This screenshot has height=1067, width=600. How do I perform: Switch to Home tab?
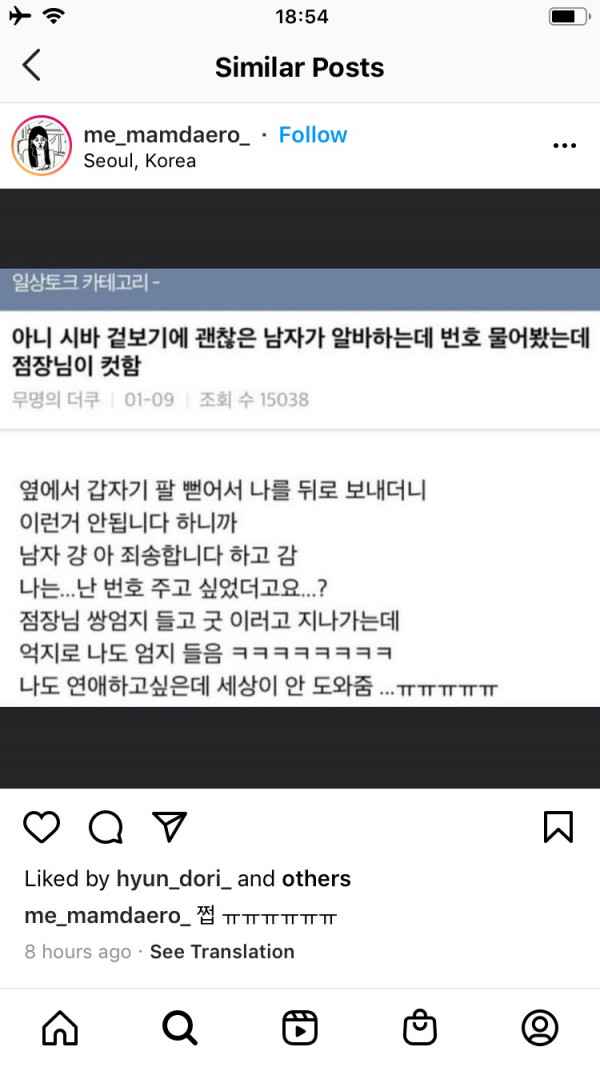tap(60, 1027)
